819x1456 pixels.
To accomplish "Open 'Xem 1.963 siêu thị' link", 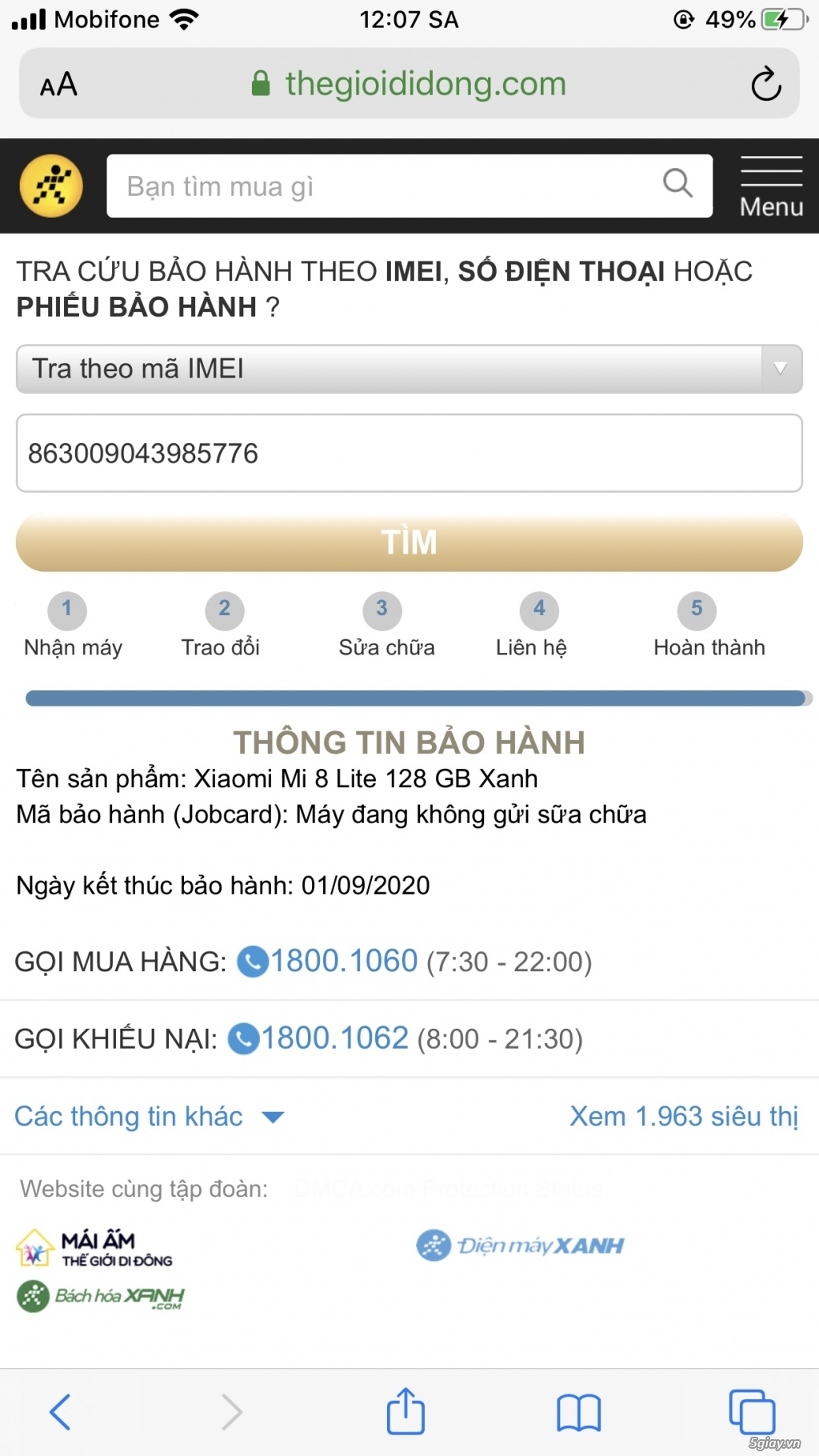I will [684, 1116].
